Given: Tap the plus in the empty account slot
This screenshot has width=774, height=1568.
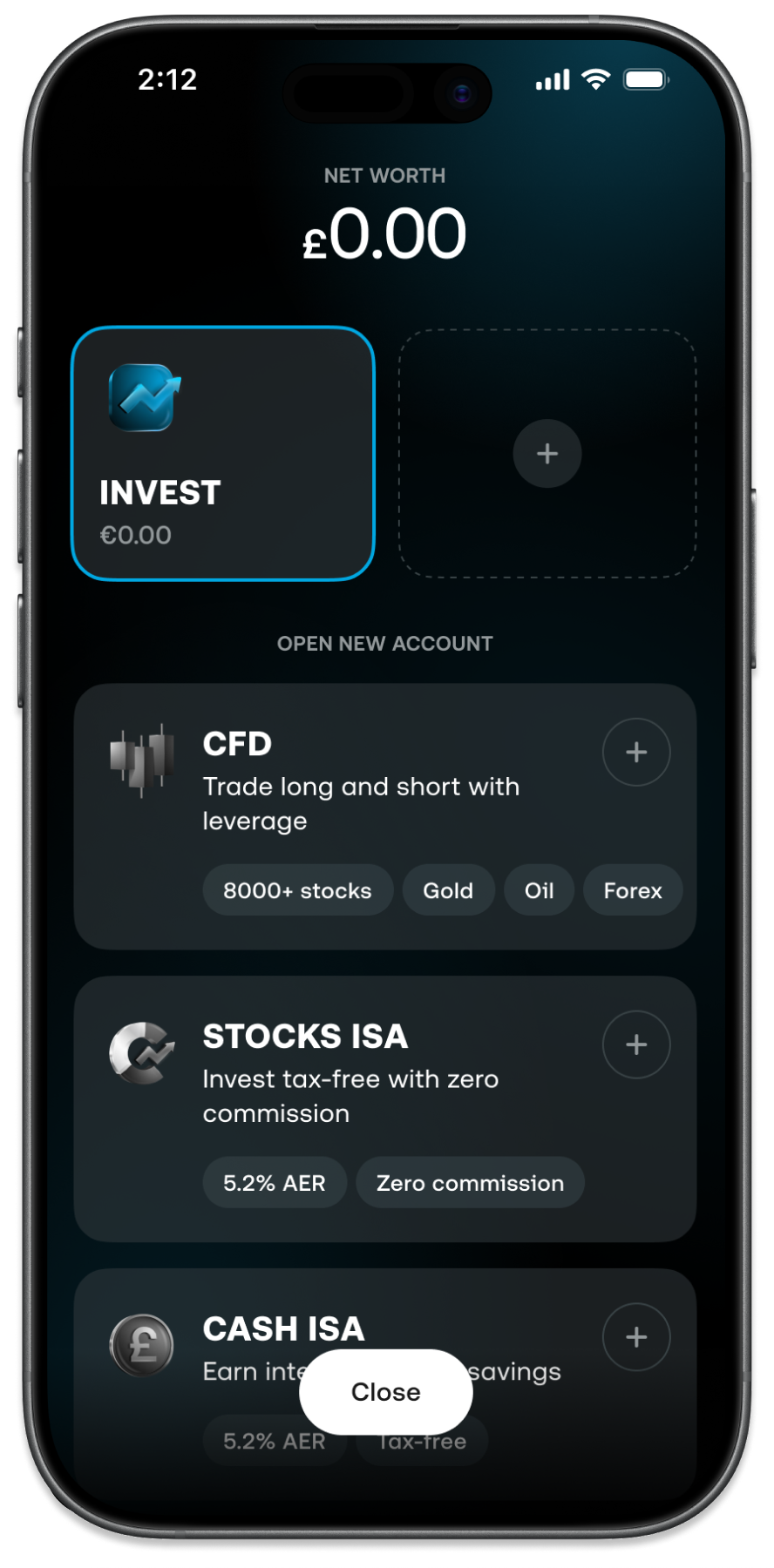Looking at the screenshot, I should [547, 453].
